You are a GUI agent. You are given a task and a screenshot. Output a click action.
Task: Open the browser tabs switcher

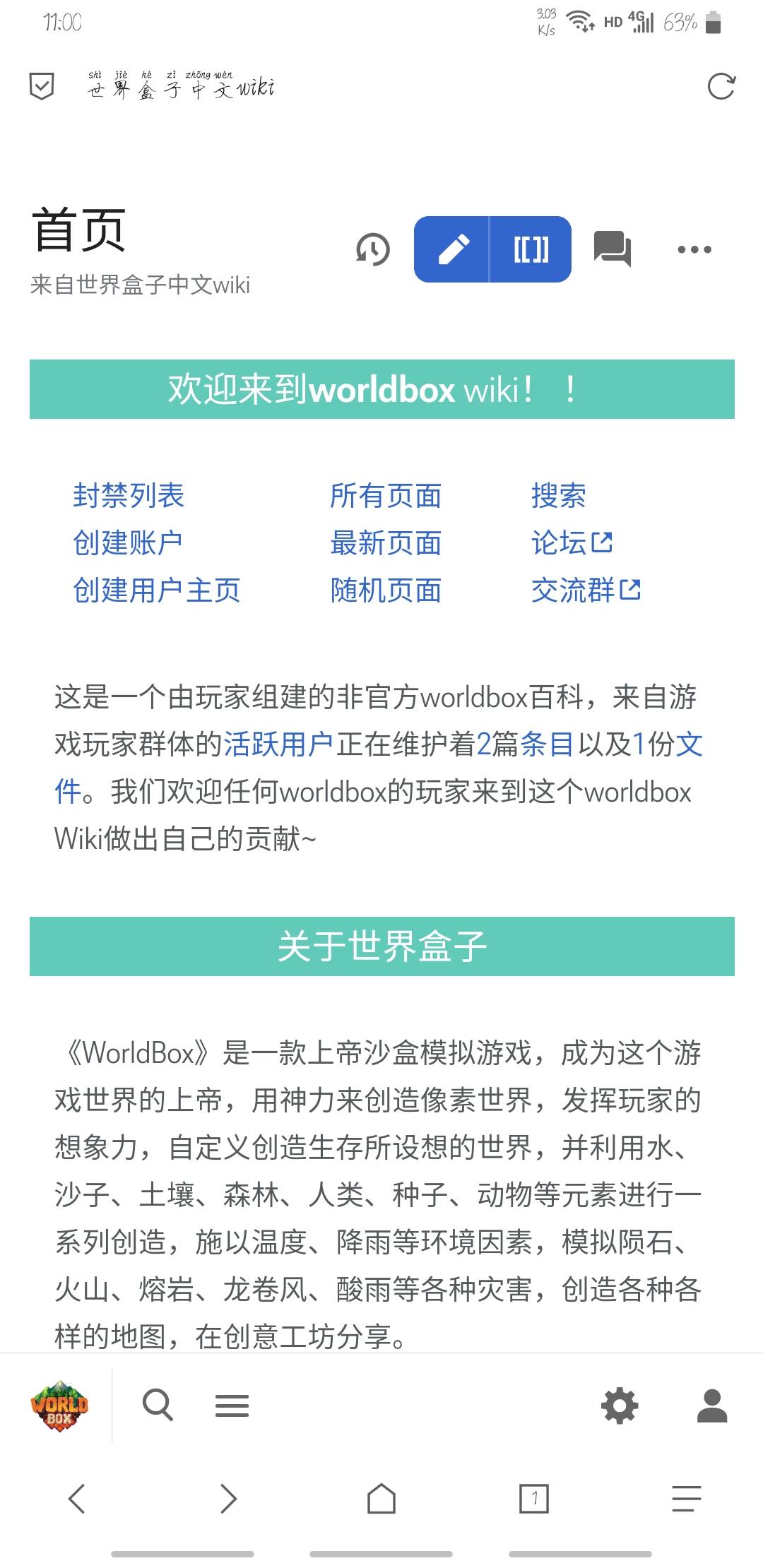tap(534, 1498)
